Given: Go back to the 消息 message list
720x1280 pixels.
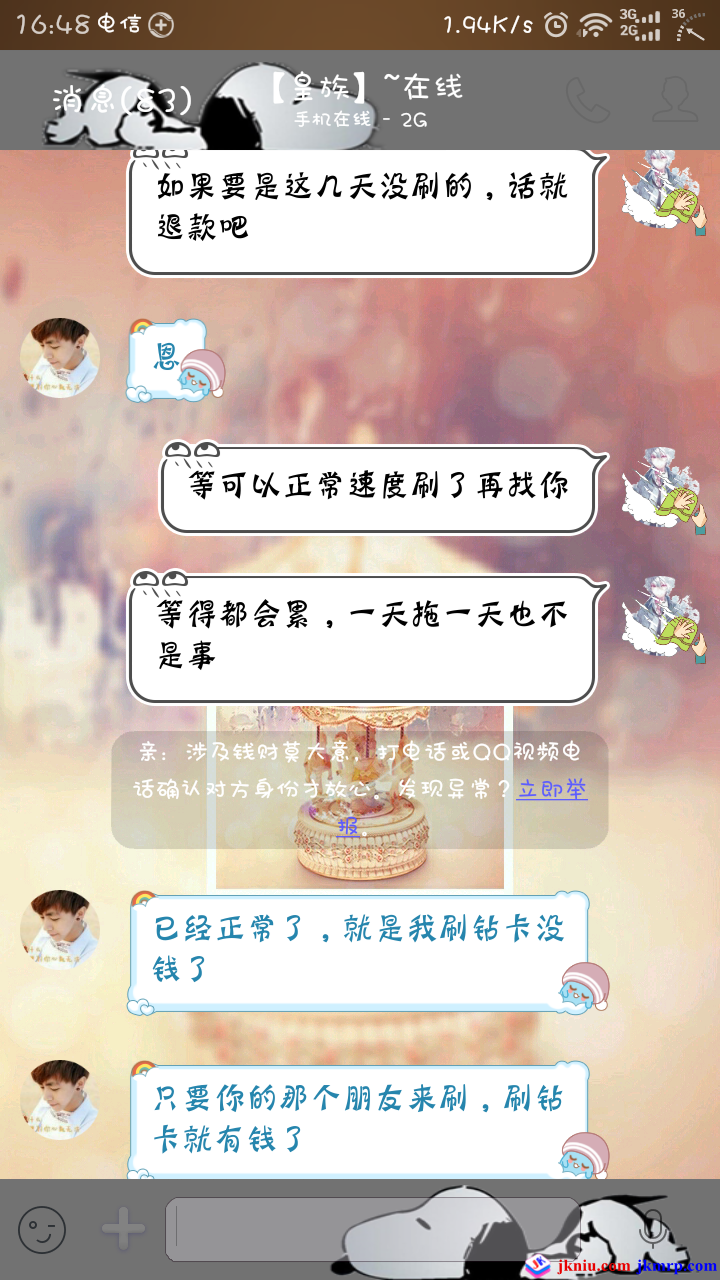Looking at the screenshot, I should [x=120, y=100].
